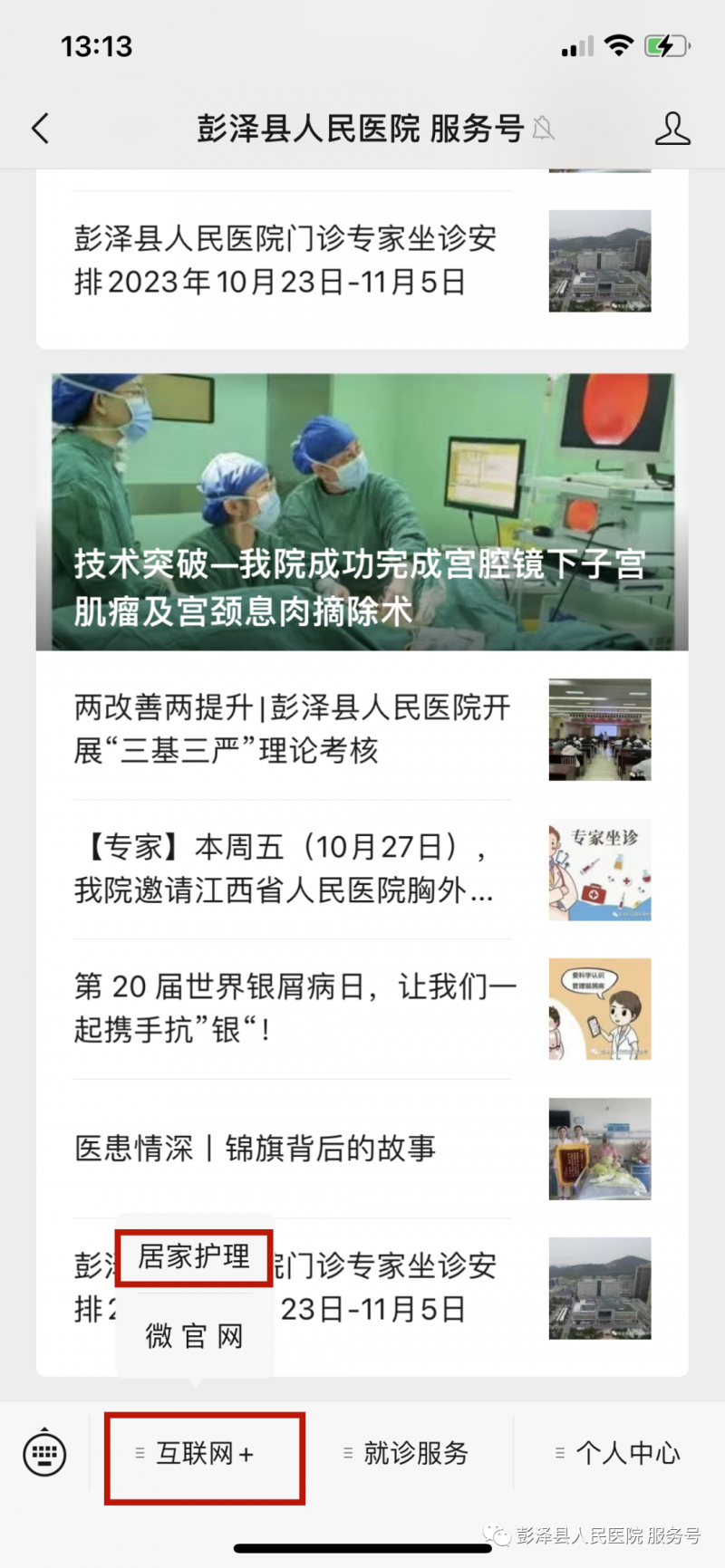Switch to keyboard input mode
This screenshot has width=725, height=1568.
[x=44, y=1453]
